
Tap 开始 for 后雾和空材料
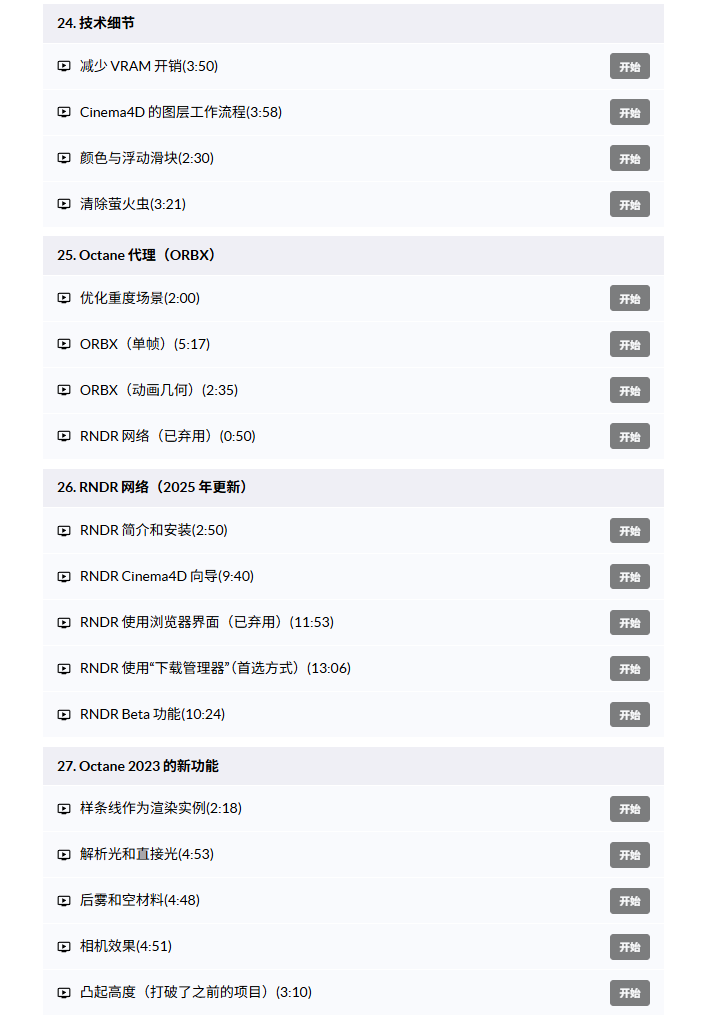click(629, 900)
